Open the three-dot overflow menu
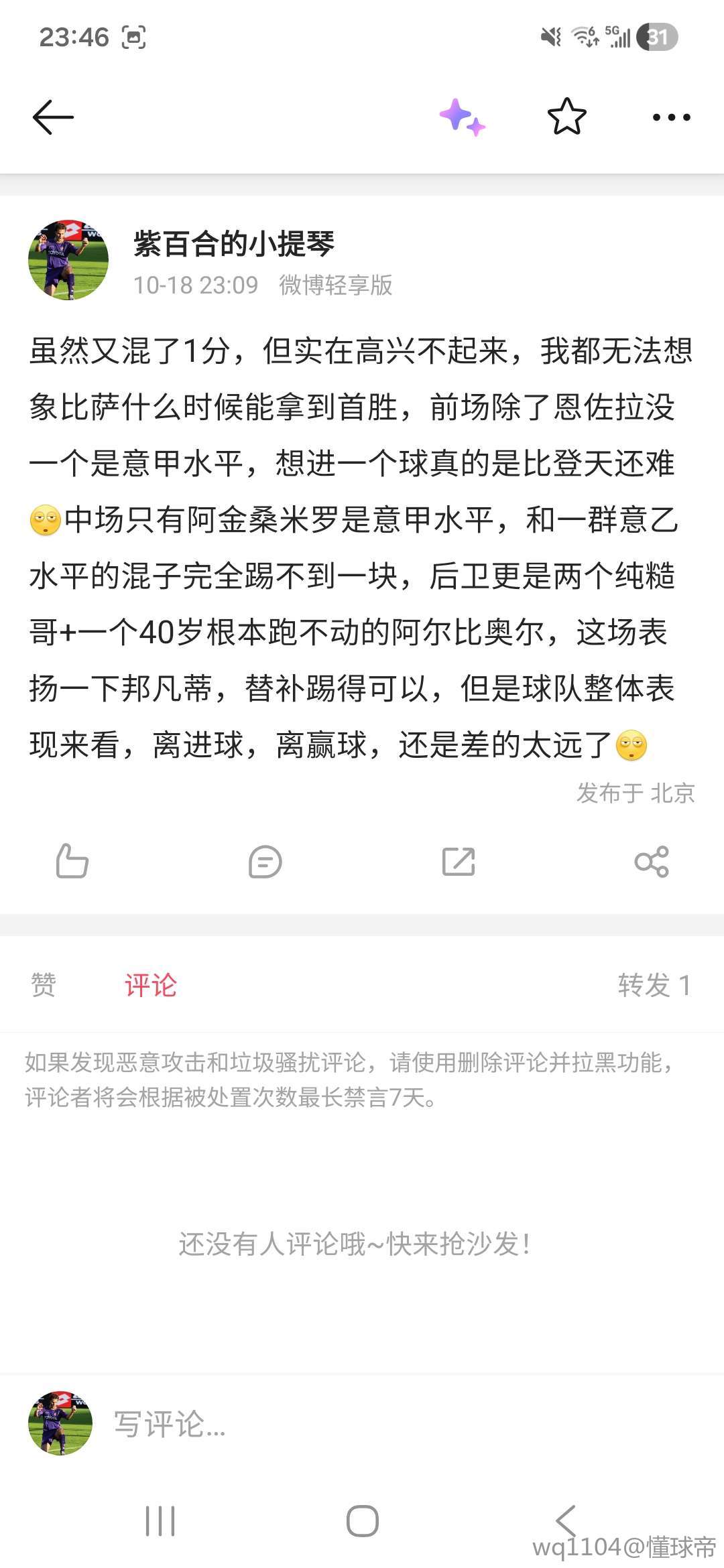 (671, 117)
